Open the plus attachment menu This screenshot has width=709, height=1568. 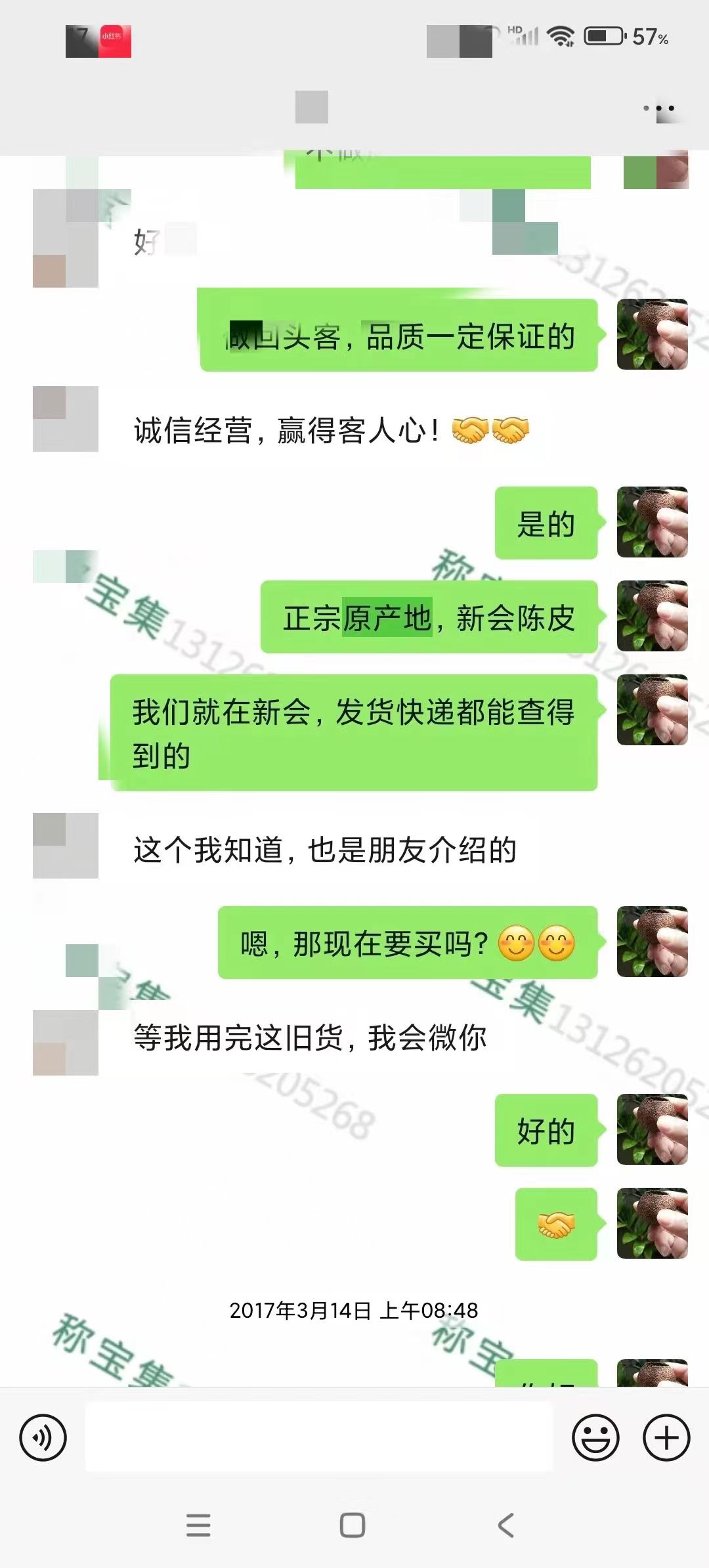coord(666,1437)
